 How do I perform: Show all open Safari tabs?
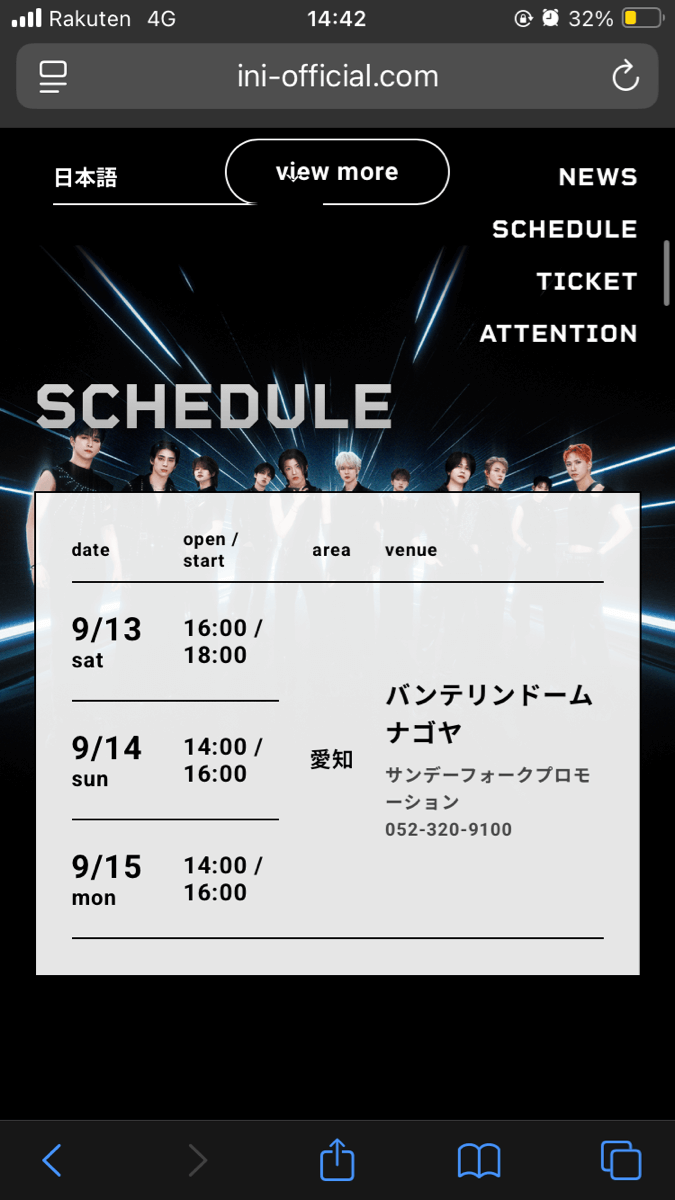[x=620, y=1160]
